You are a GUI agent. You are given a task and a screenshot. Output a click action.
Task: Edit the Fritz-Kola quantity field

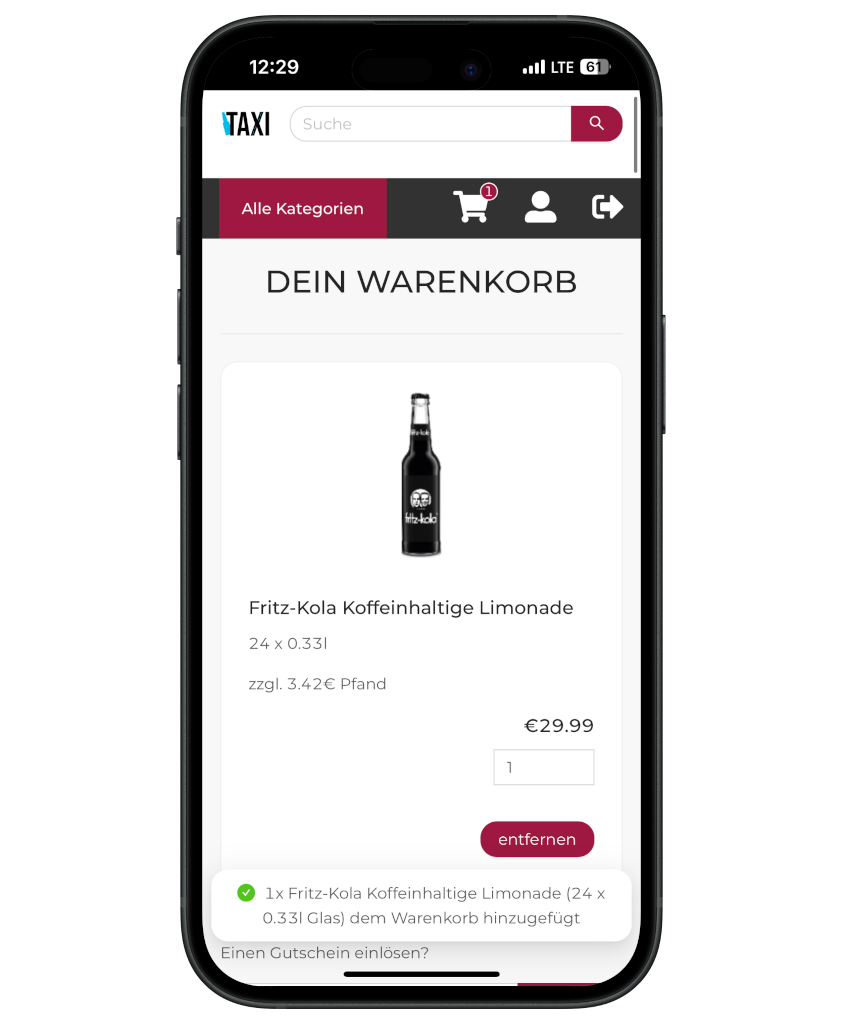(543, 767)
